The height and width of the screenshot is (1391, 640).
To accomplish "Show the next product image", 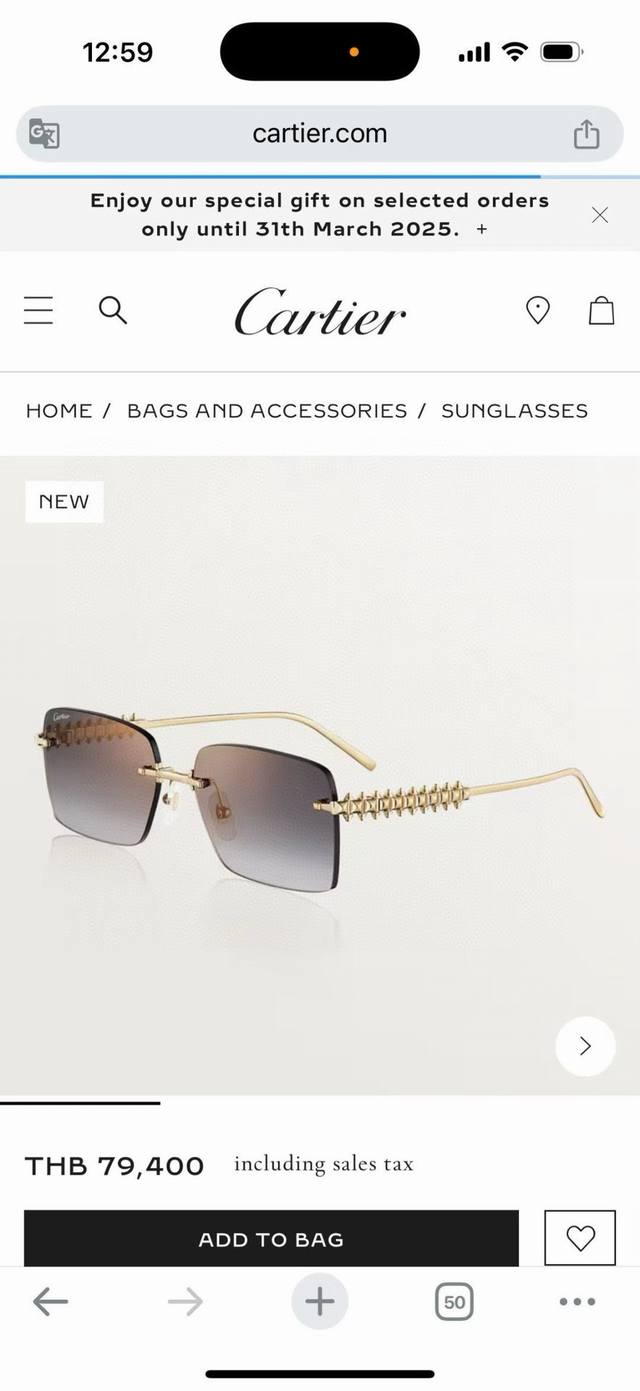I will (x=585, y=1046).
